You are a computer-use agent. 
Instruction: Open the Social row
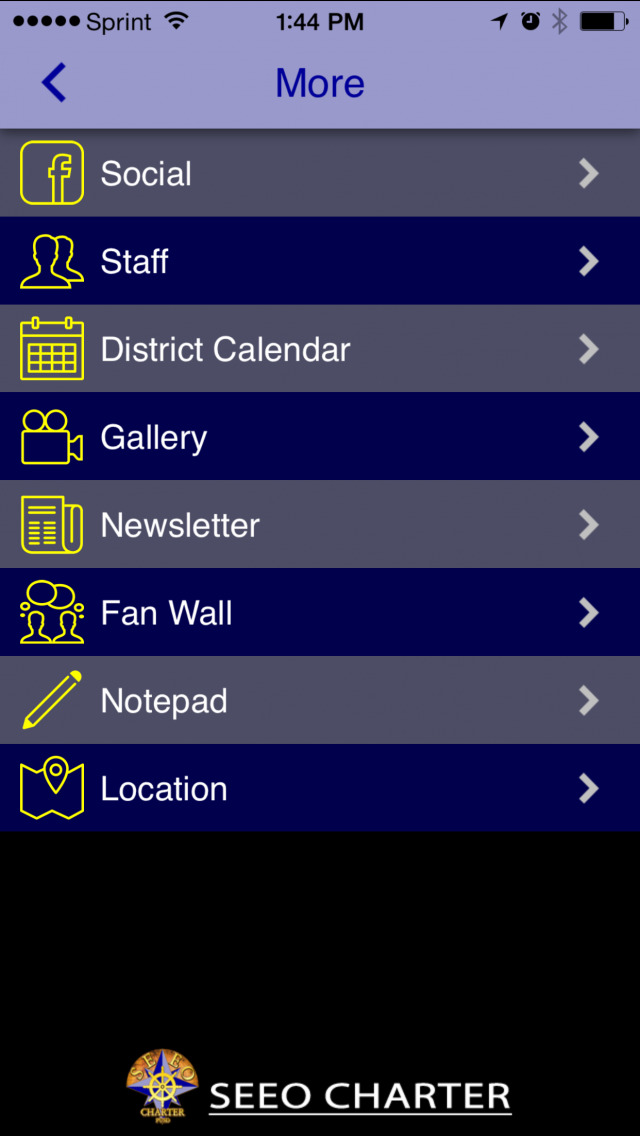[320, 173]
